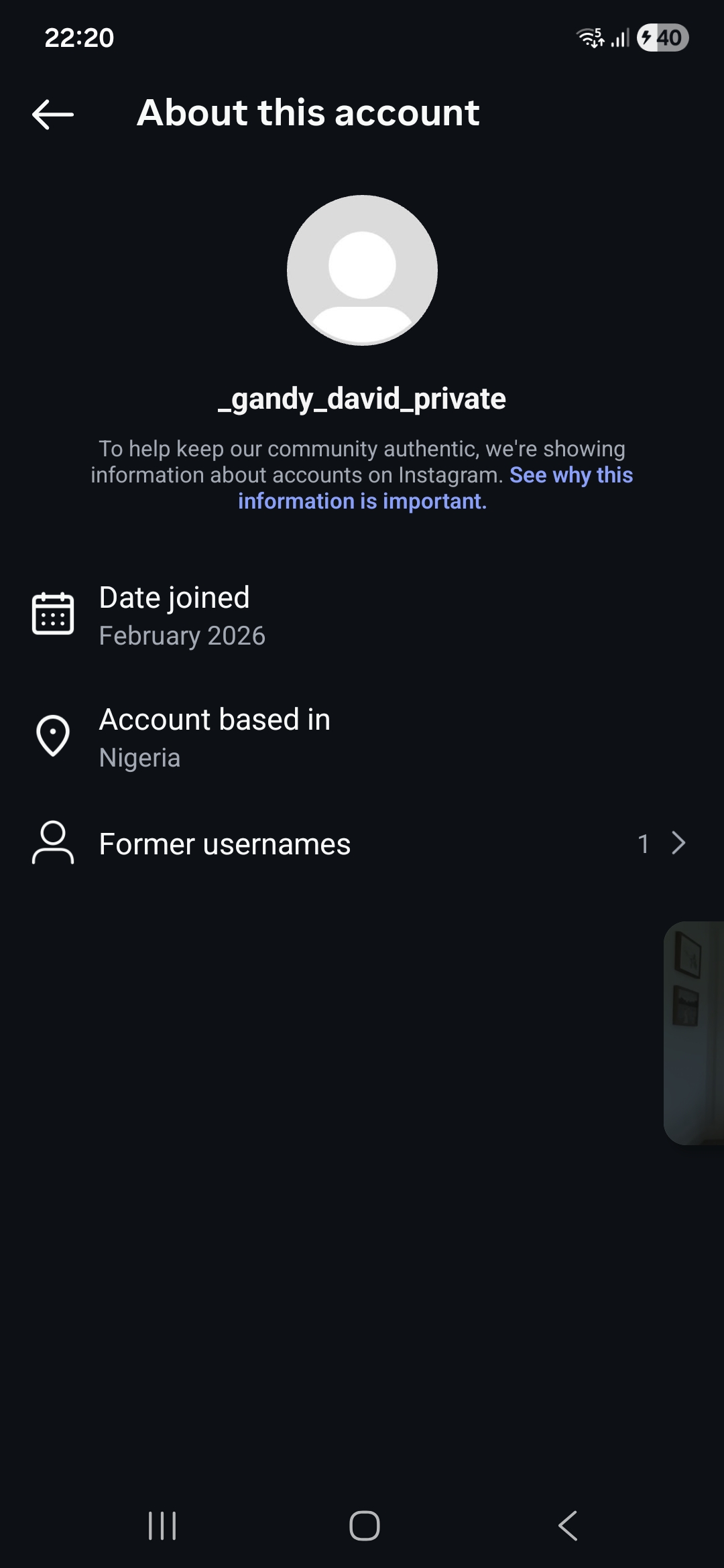Tap the count showing 1 former username
This screenshot has height=1568, width=724.
pyautogui.click(x=644, y=844)
